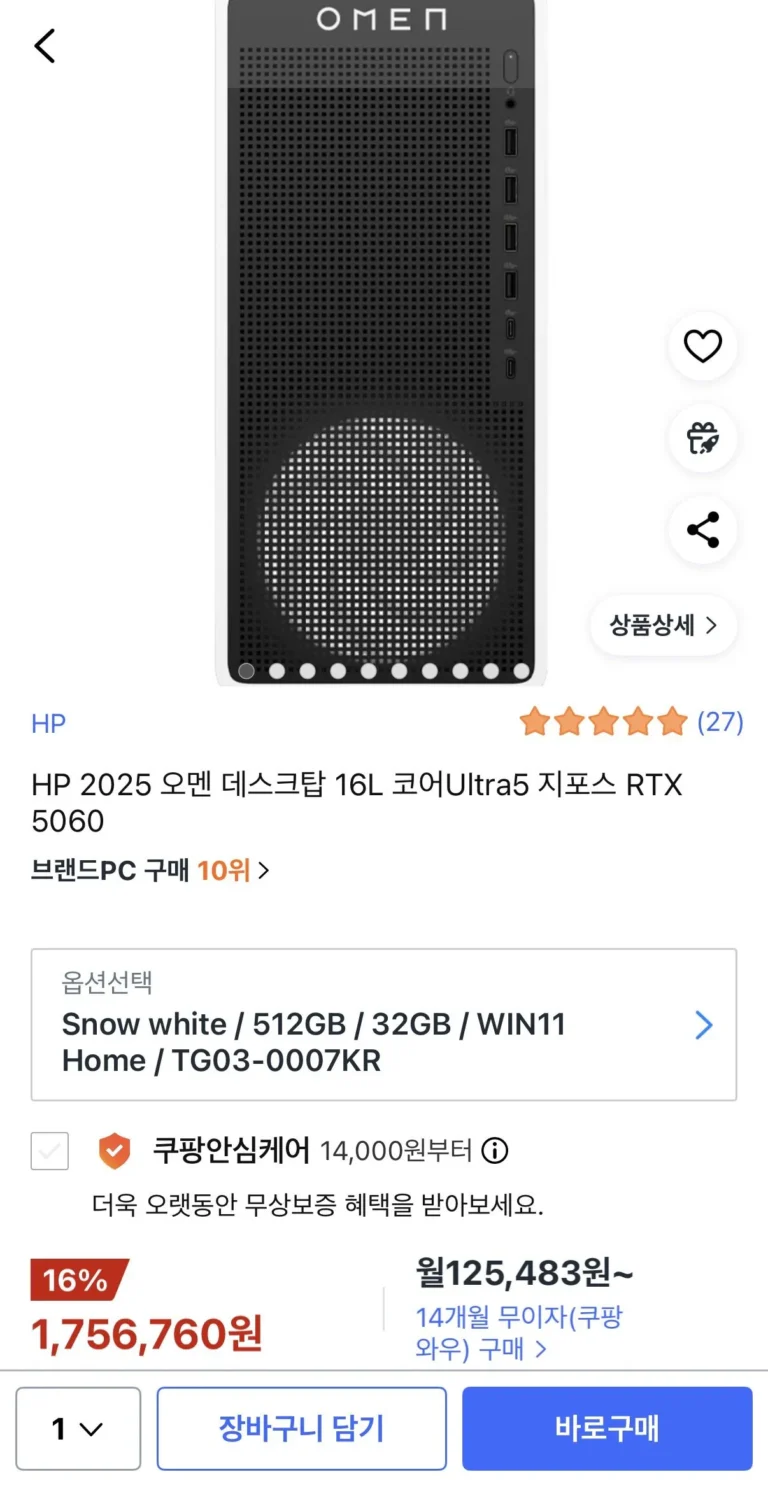Open the quantity dropdown
768x1486 pixels.
(x=78, y=1428)
